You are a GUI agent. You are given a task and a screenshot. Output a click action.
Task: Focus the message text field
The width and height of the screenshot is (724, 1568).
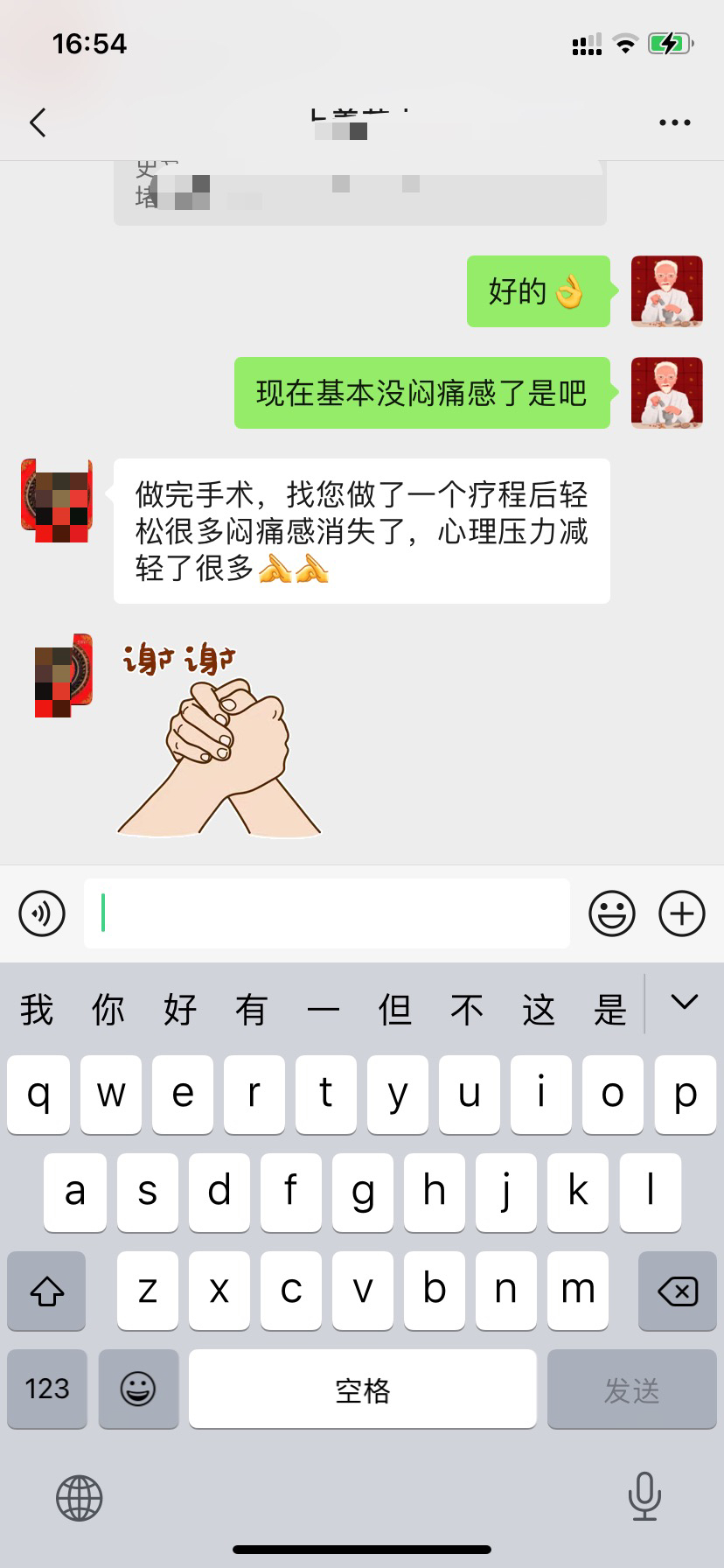pyautogui.click(x=327, y=913)
